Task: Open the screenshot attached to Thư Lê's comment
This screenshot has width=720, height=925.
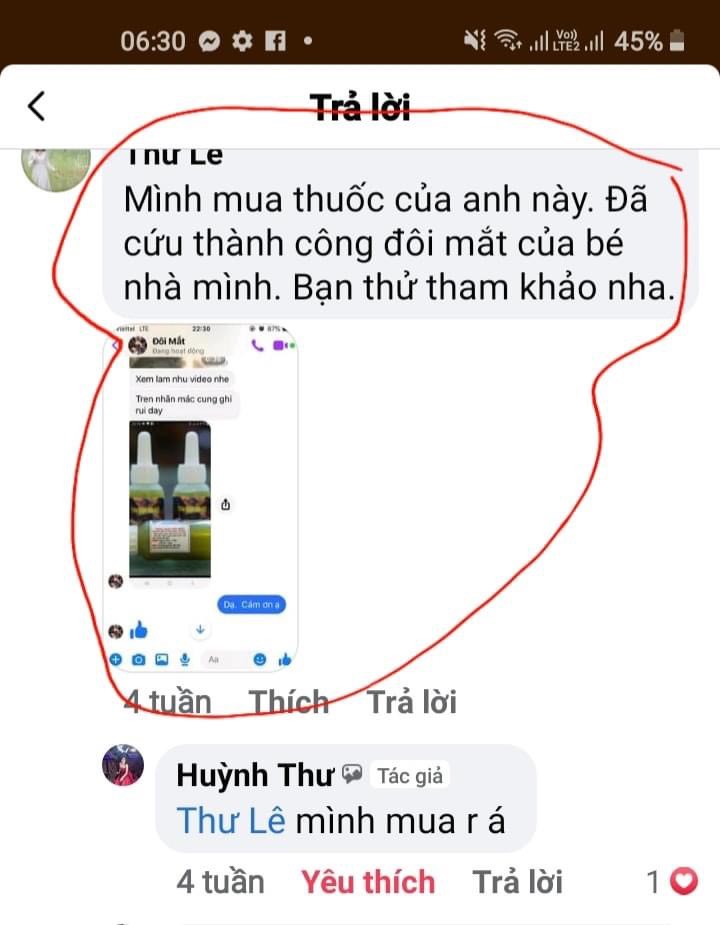Action: point(203,497)
